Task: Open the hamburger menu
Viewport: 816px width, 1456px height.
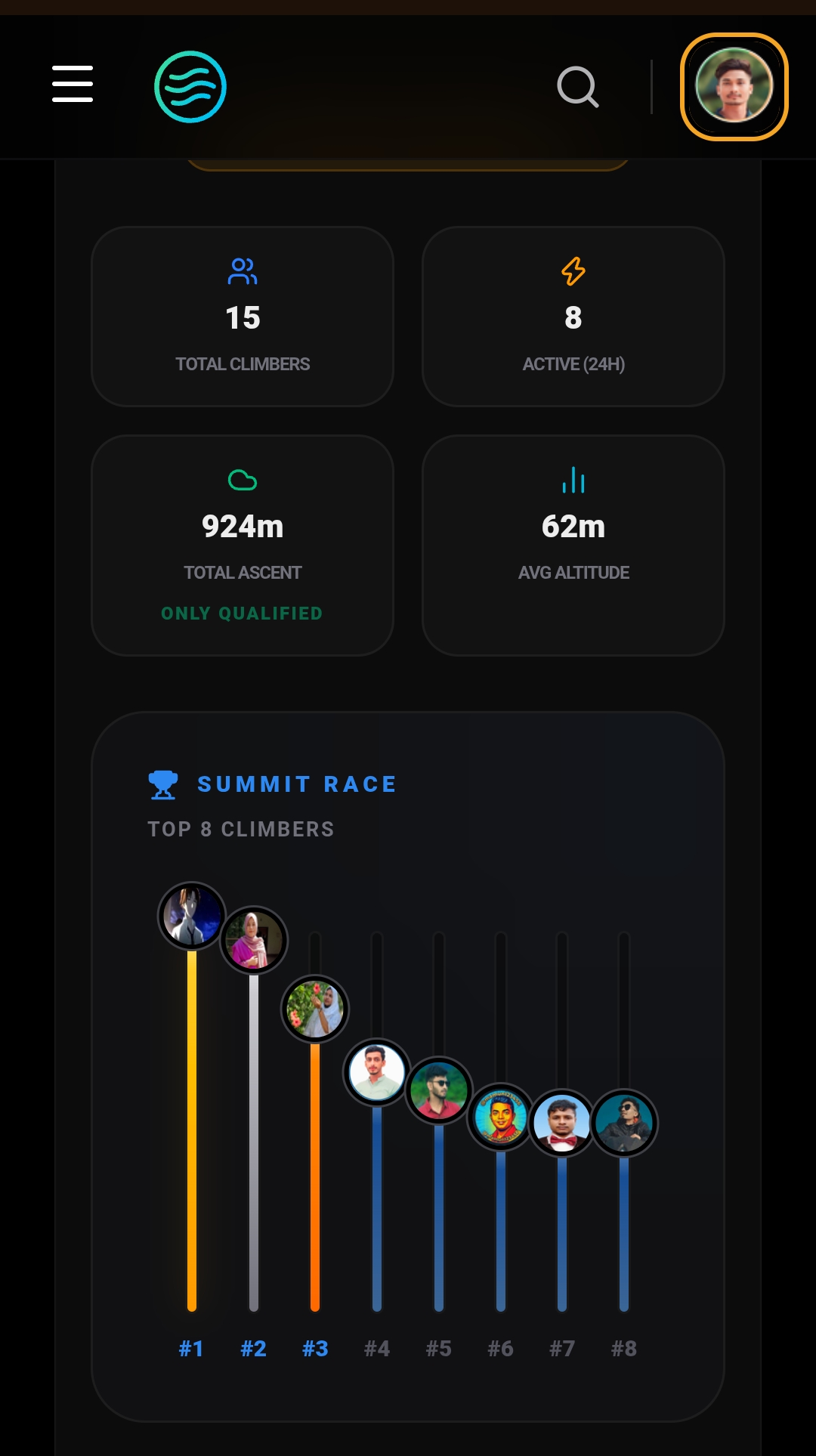Action: click(73, 84)
